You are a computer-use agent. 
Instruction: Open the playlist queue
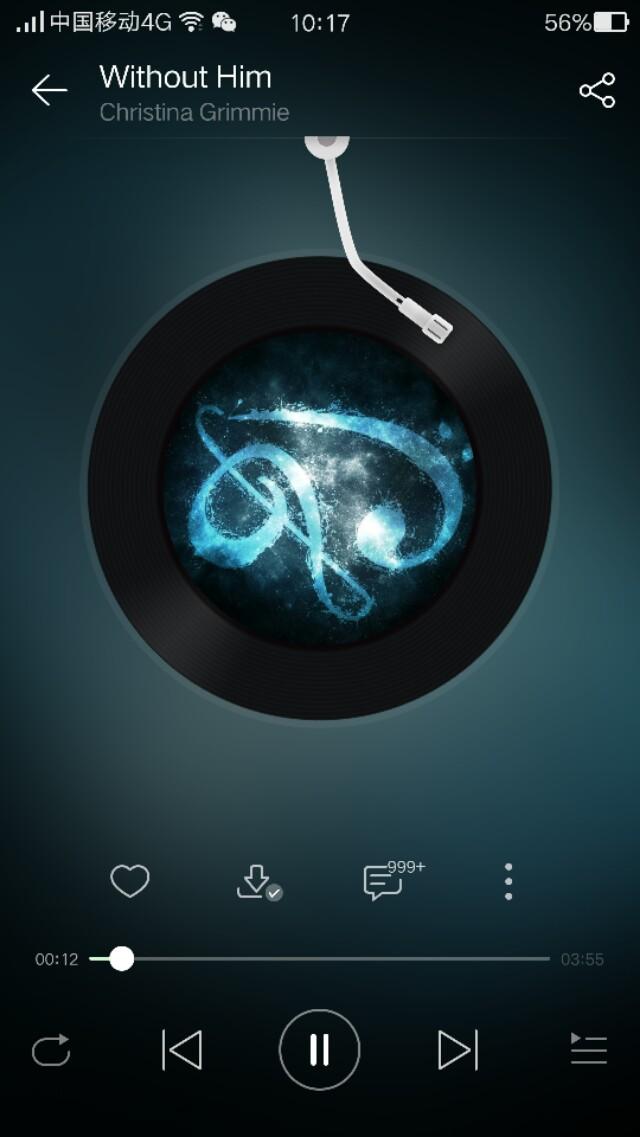(x=588, y=1050)
